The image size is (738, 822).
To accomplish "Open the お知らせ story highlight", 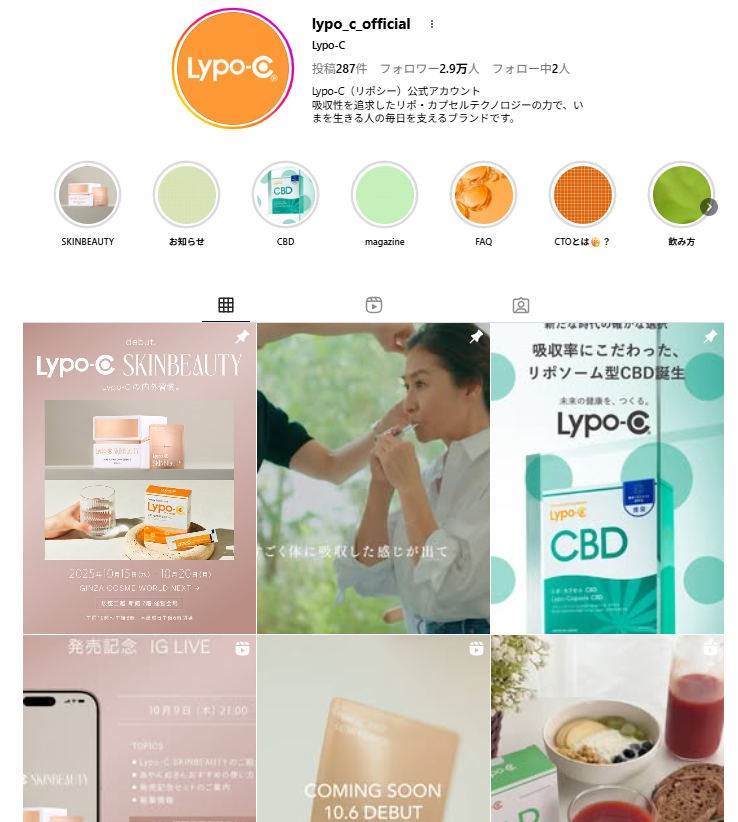I will click(x=186, y=195).
